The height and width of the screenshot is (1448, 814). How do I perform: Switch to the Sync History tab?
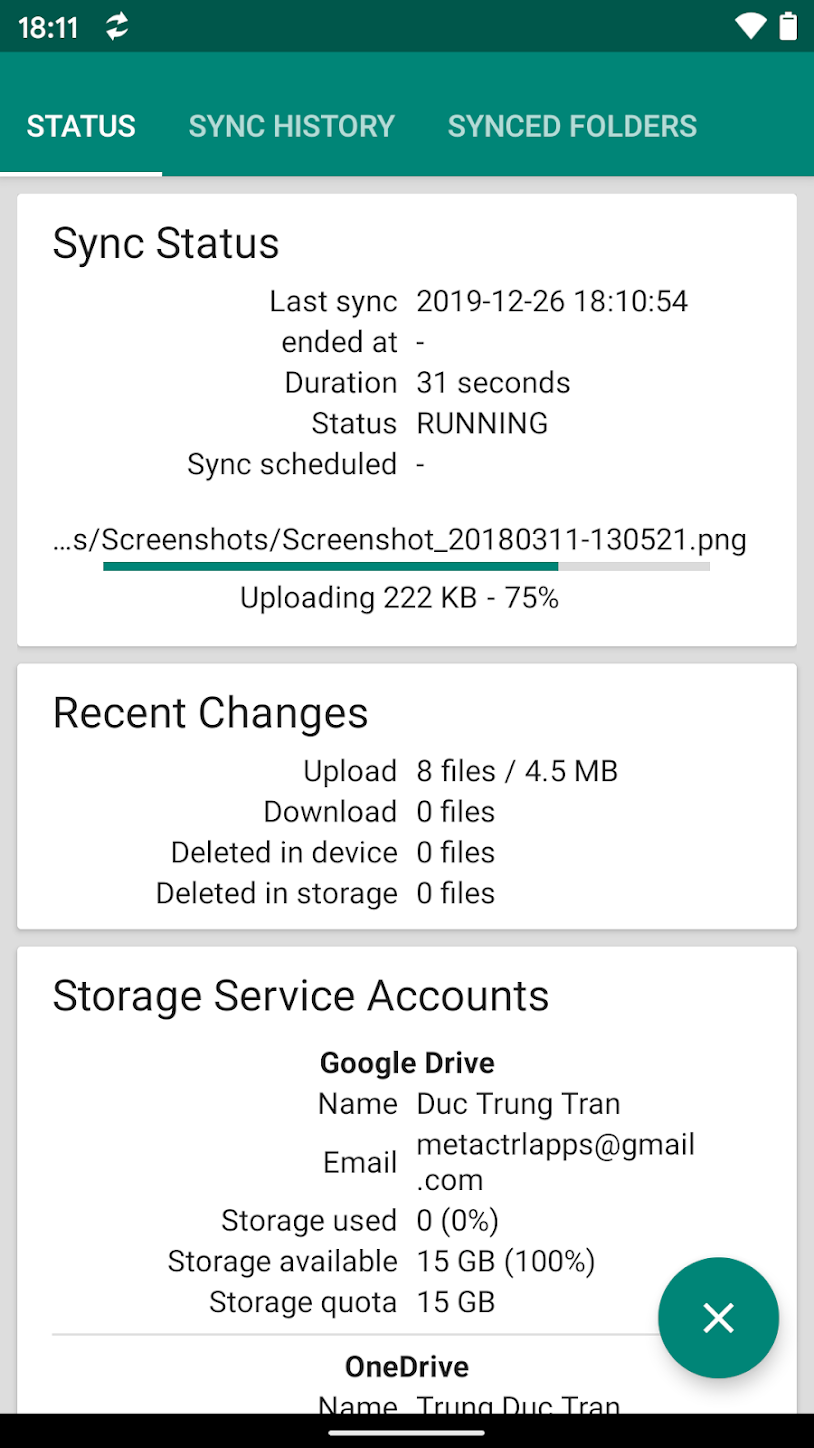pyautogui.click(x=292, y=126)
